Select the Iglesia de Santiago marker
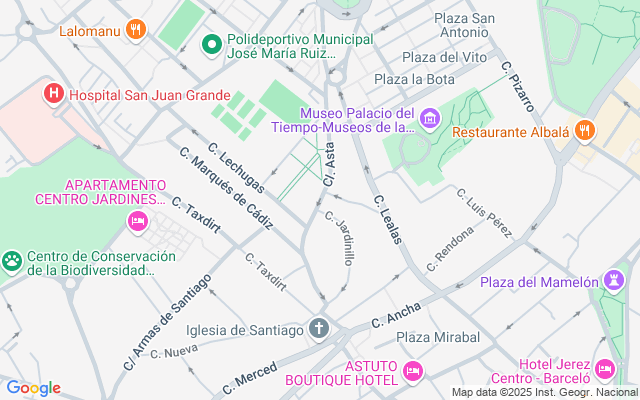 (319, 329)
